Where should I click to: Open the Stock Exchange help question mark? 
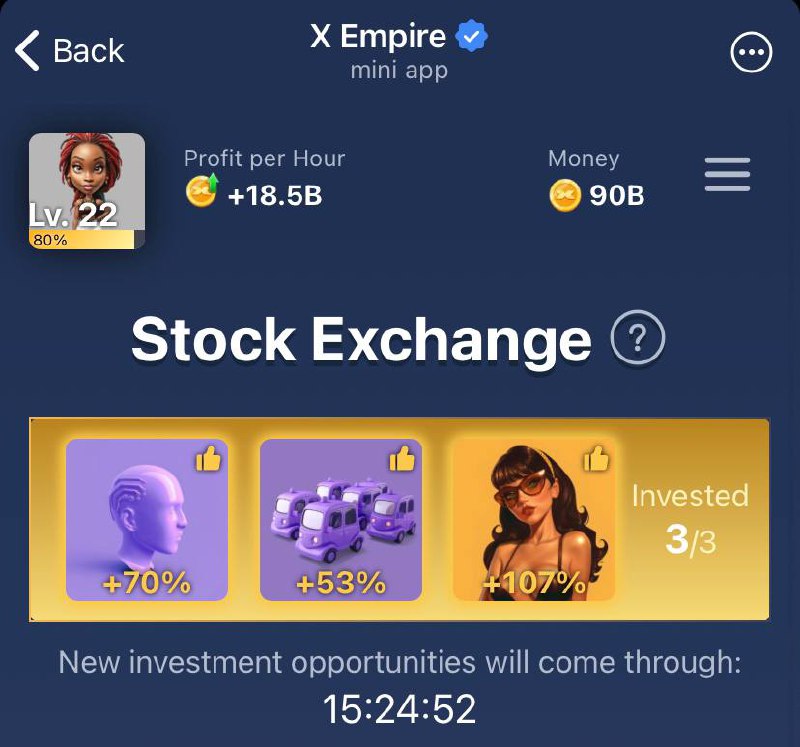(637, 341)
